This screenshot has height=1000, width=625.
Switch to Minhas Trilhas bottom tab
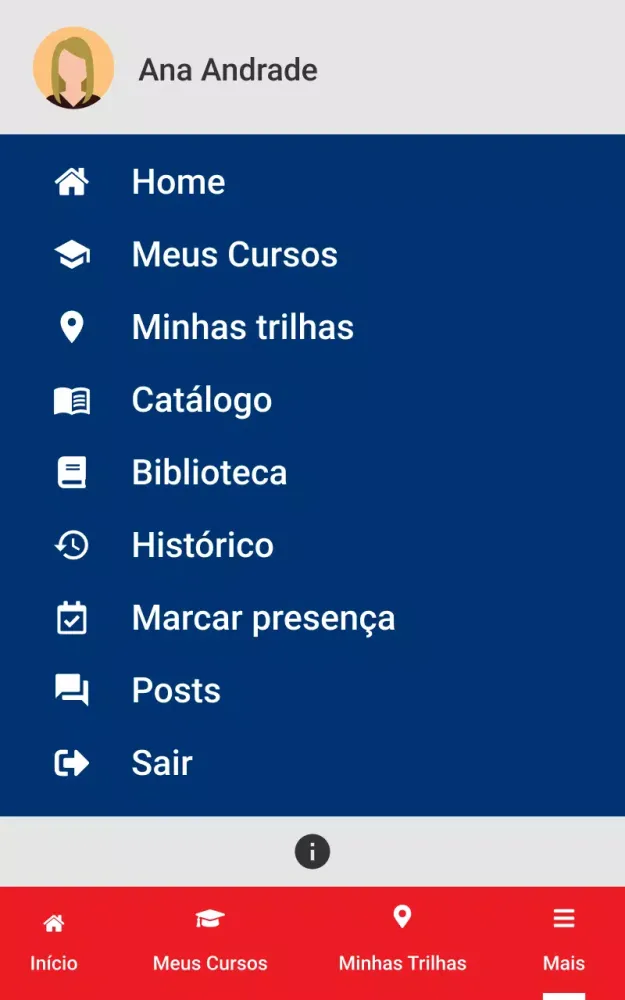click(x=402, y=943)
